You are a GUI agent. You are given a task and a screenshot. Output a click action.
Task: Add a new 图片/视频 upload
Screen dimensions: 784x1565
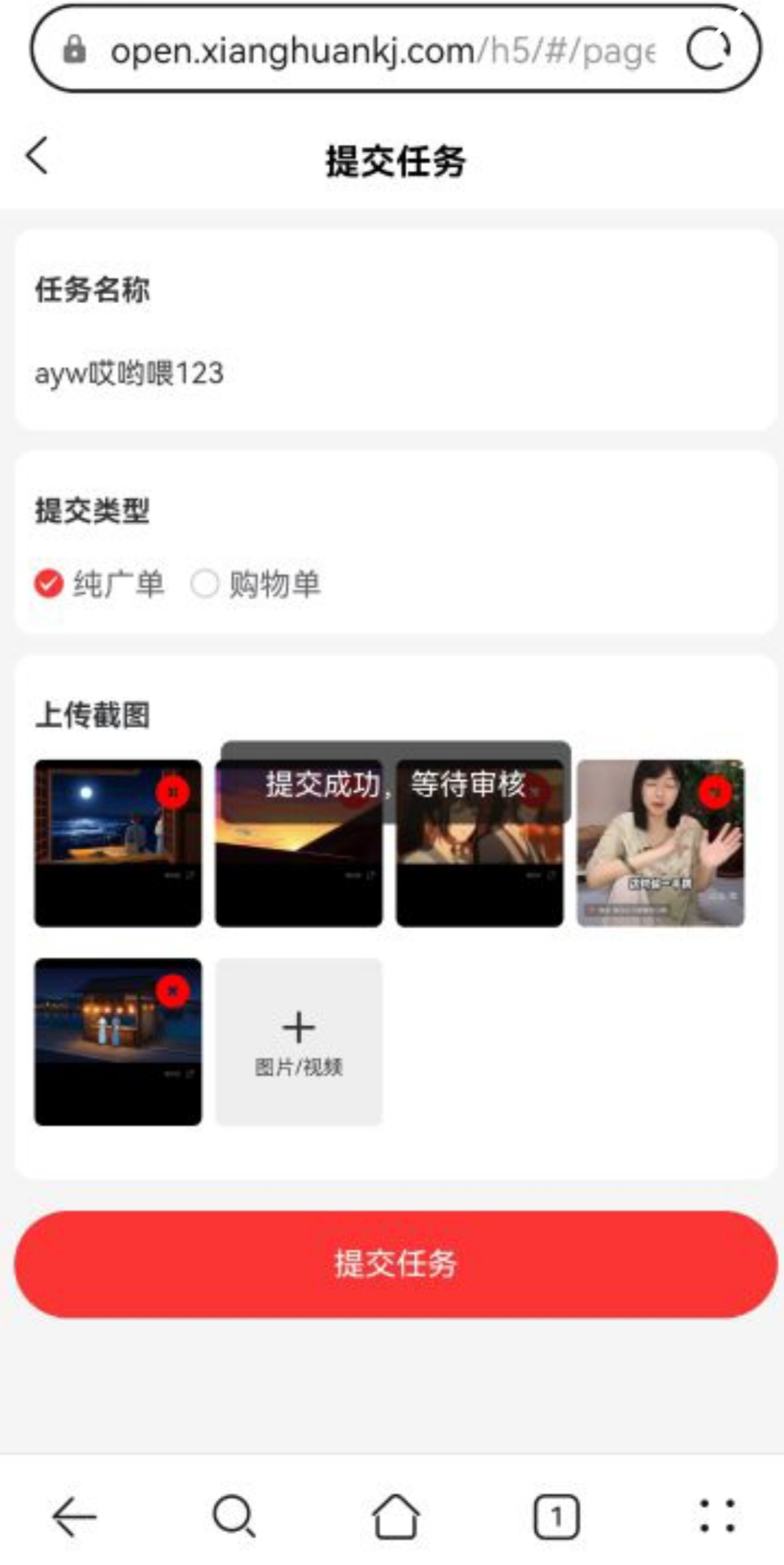point(298,1041)
